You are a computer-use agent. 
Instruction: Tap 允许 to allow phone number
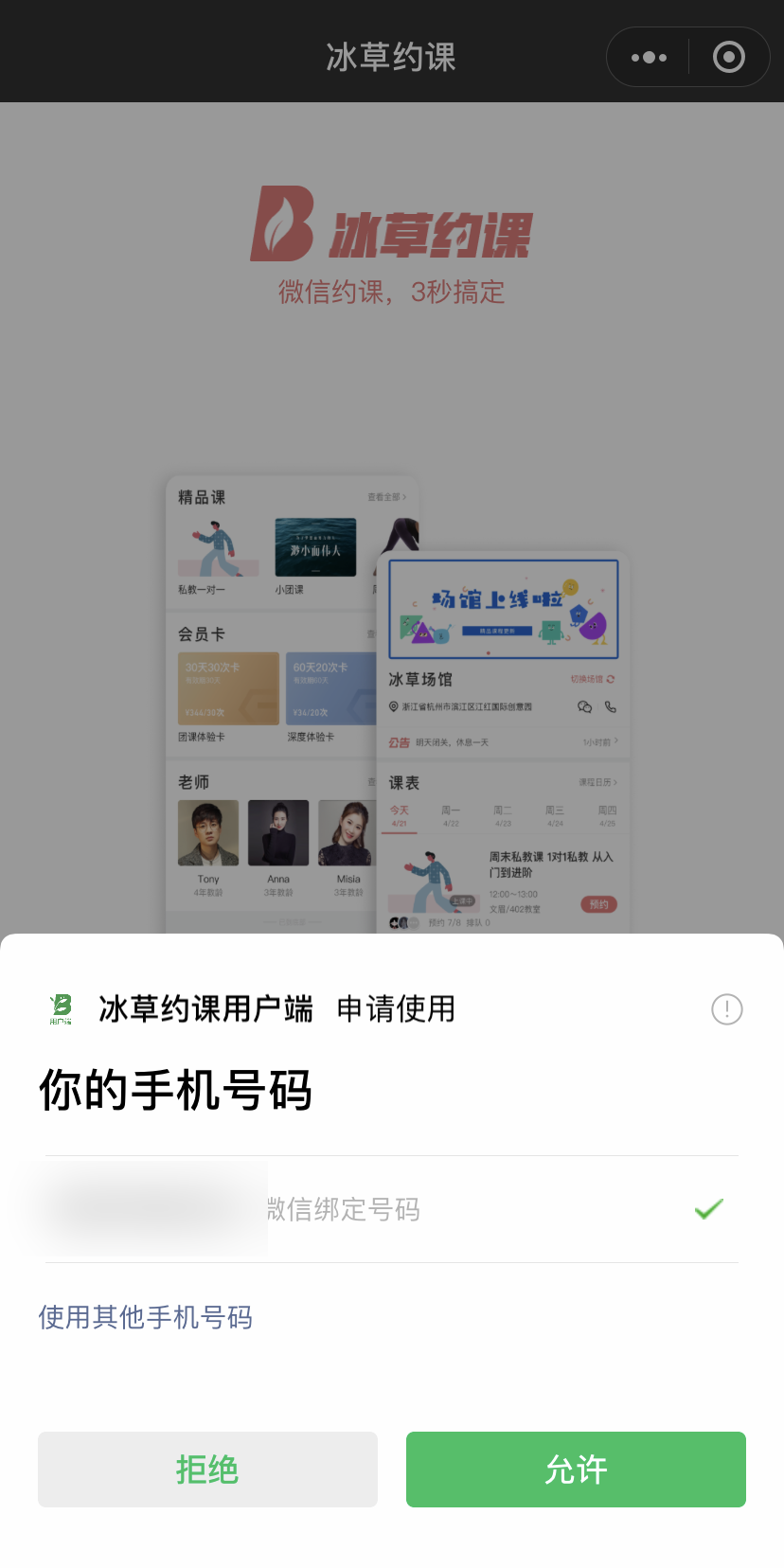[576, 1470]
